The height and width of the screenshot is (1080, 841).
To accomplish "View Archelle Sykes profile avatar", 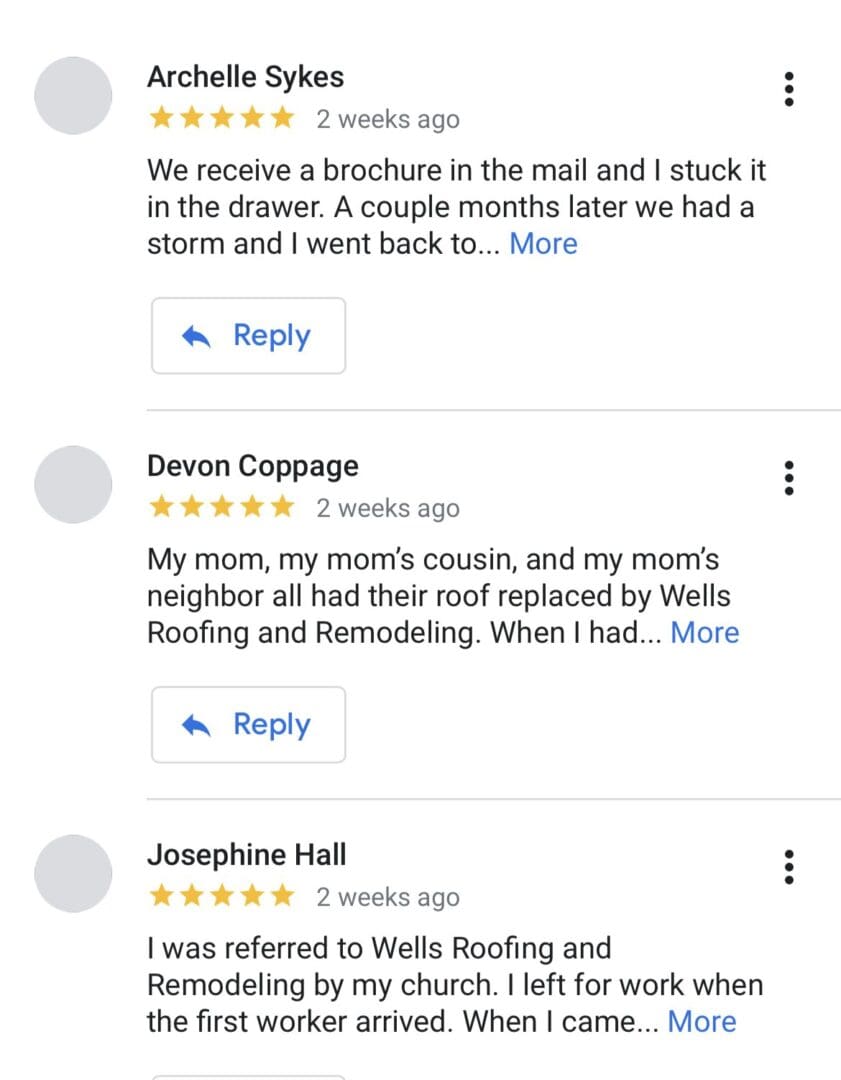I will coord(73,95).
